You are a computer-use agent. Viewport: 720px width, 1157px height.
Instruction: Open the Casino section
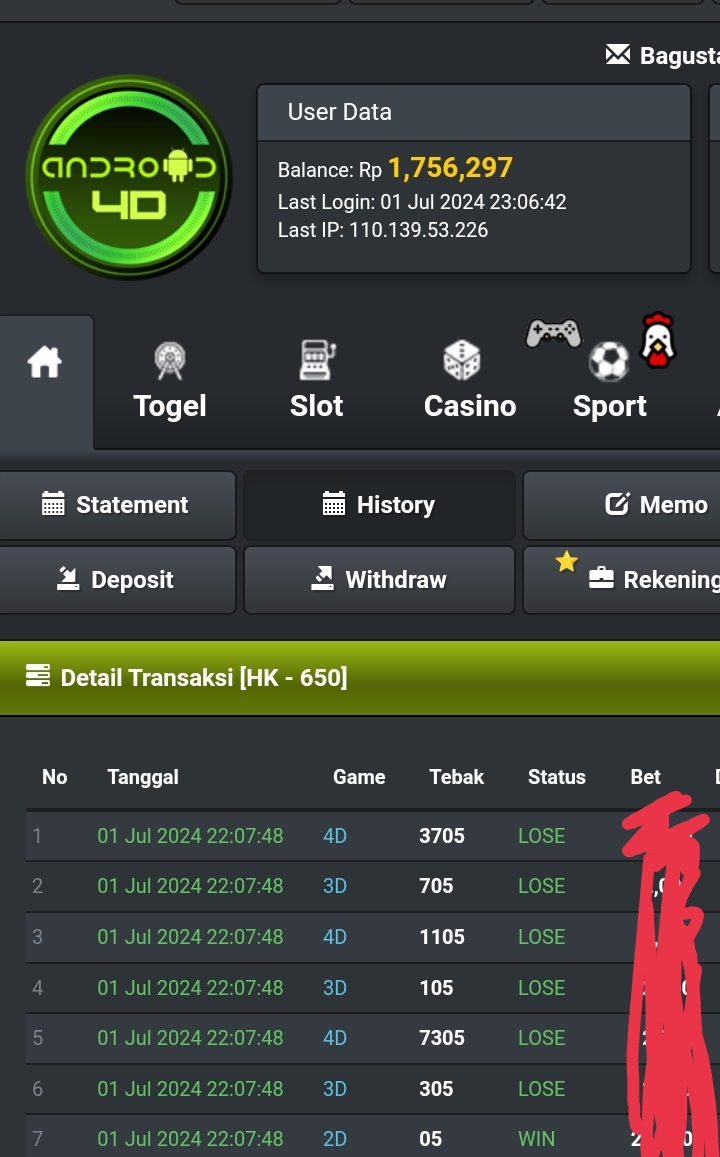pos(469,384)
